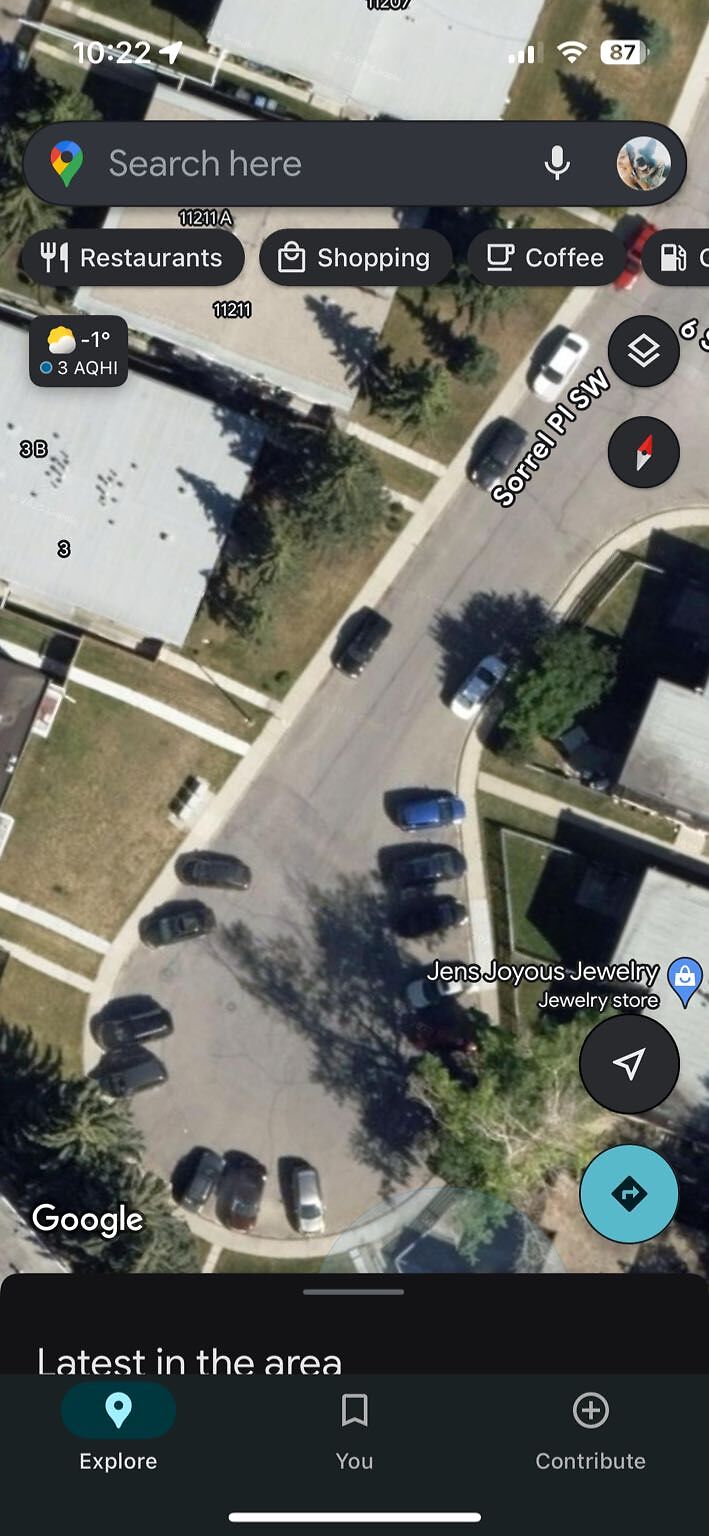This screenshot has height=1536, width=709.
Task: Select the Coffee chip
Action: tap(546, 258)
